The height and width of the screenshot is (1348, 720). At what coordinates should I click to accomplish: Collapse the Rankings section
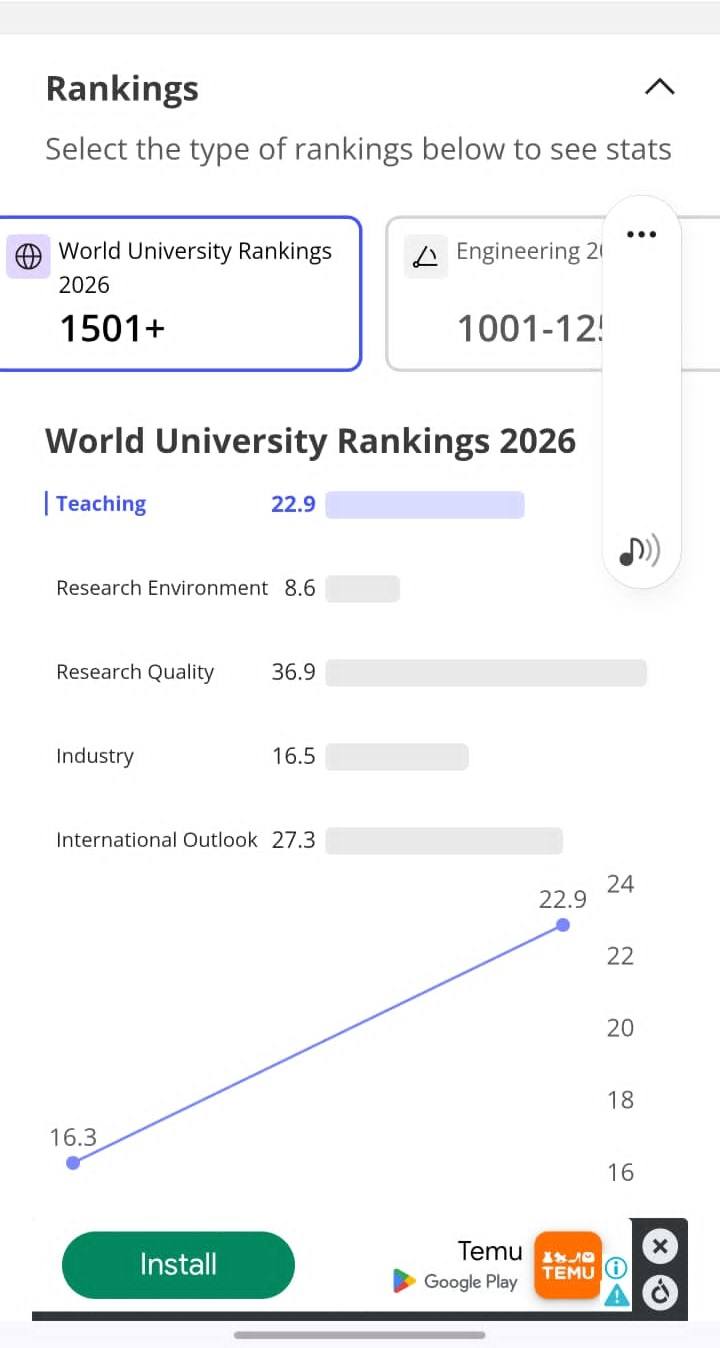[x=659, y=88]
